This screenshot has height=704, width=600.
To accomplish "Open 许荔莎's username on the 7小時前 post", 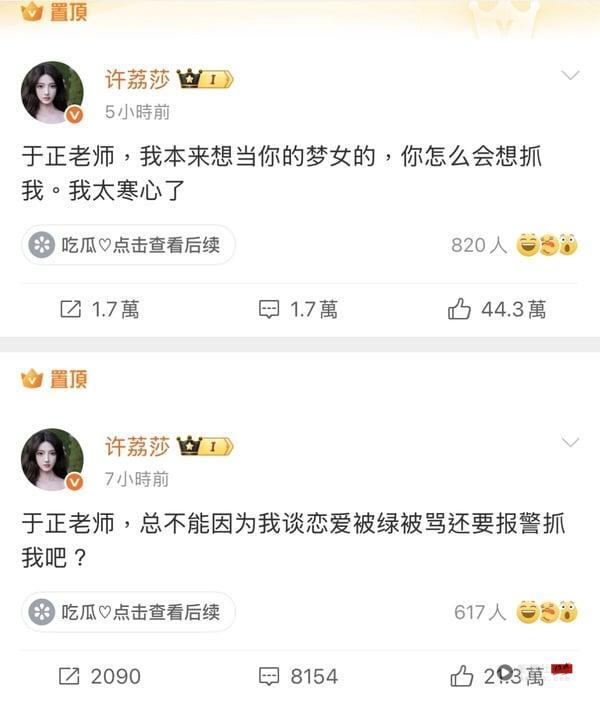I will point(138,446).
